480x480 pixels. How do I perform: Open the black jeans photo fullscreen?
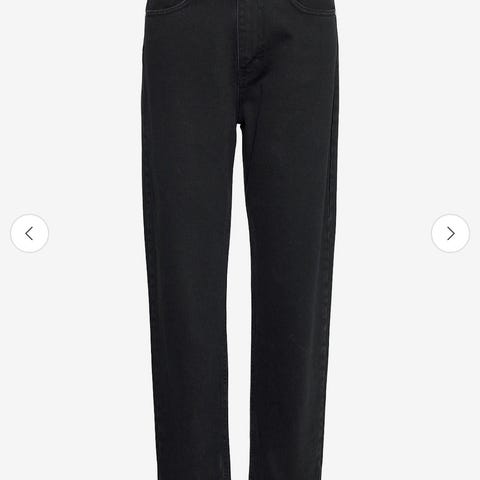click(x=240, y=240)
